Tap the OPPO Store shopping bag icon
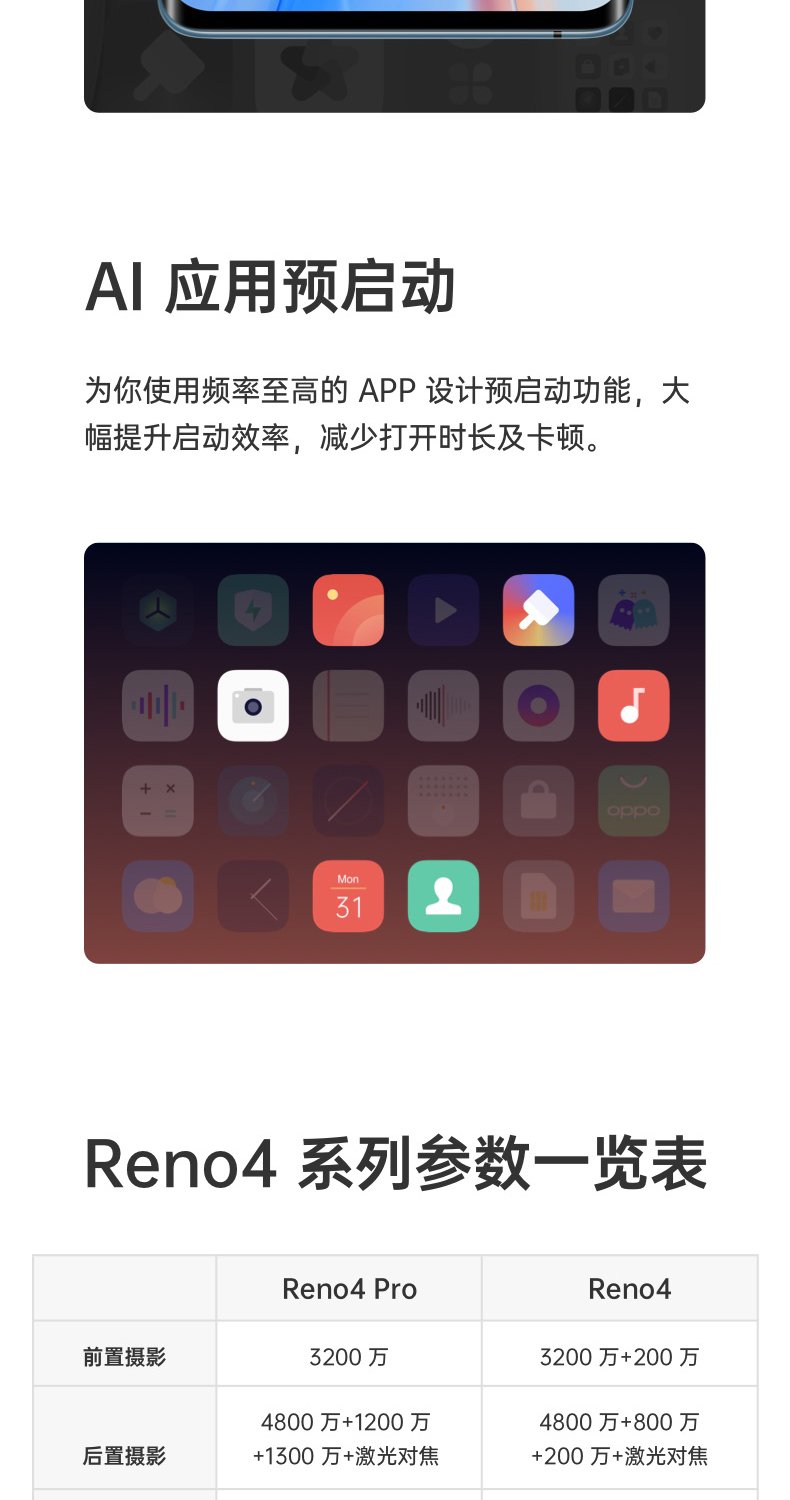This screenshot has height=1500, width=790. [633, 800]
